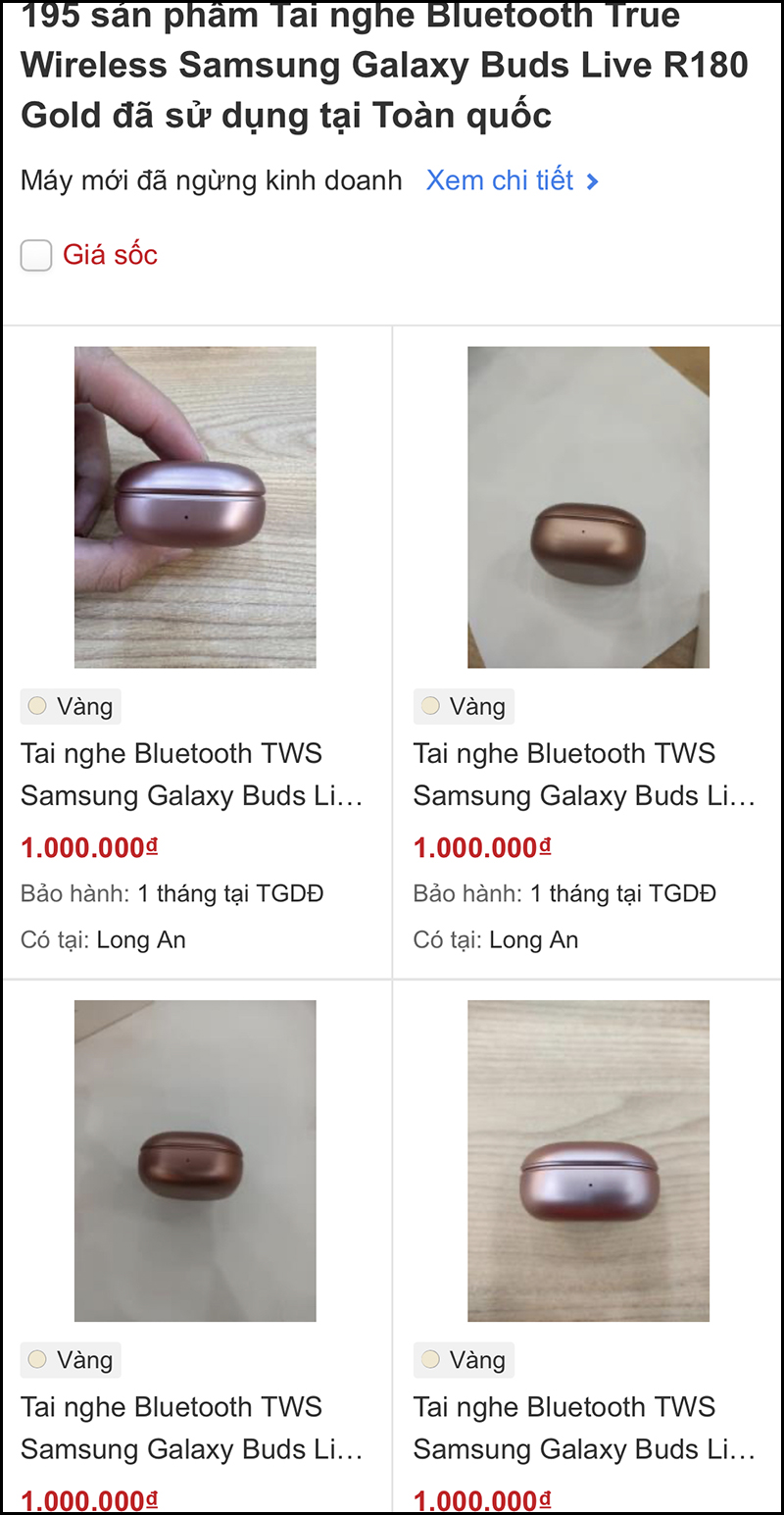Open the first Galaxy Buds Live product photo
Image resolution: width=784 pixels, height=1515 pixels.
[194, 506]
